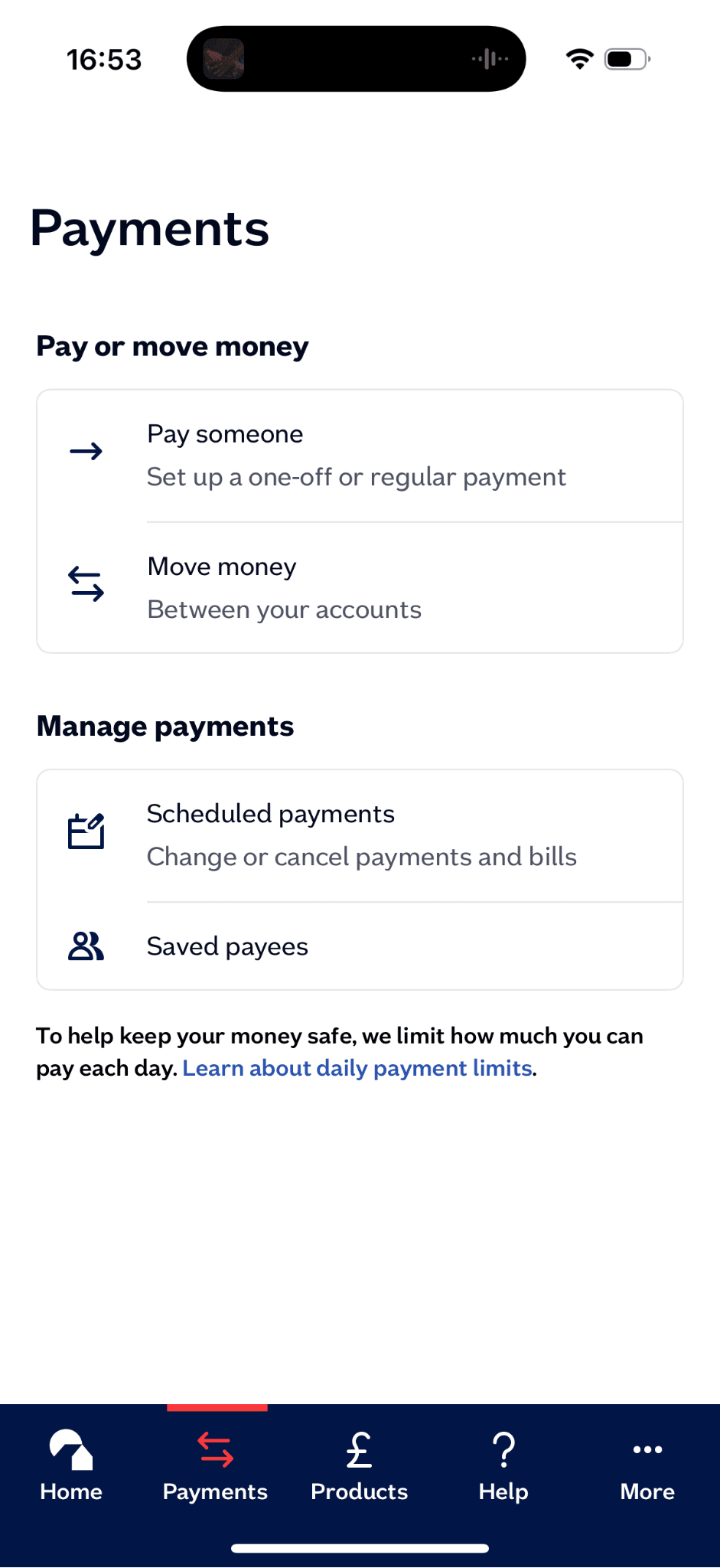Switch to the Products tab
The height and width of the screenshot is (1568, 720).
359,1466
